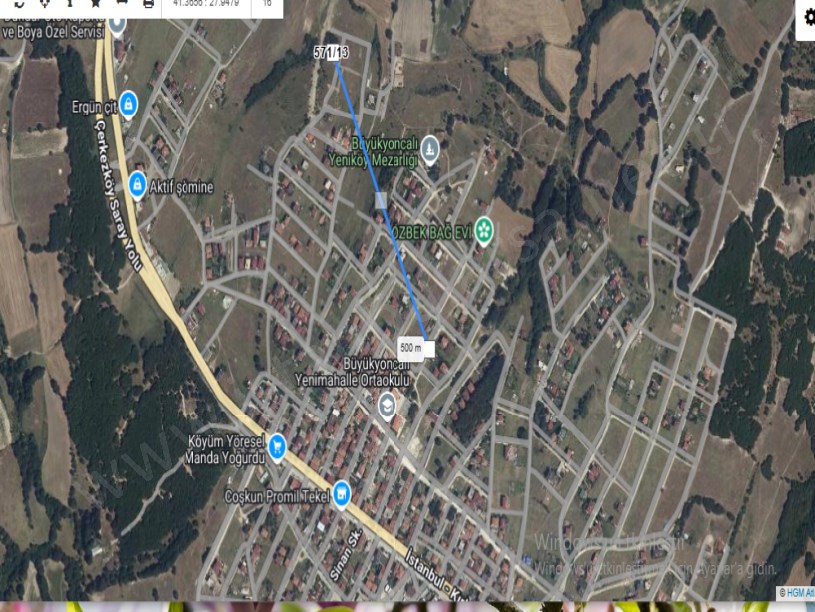Tap the star favorites icon

[95, 4]
